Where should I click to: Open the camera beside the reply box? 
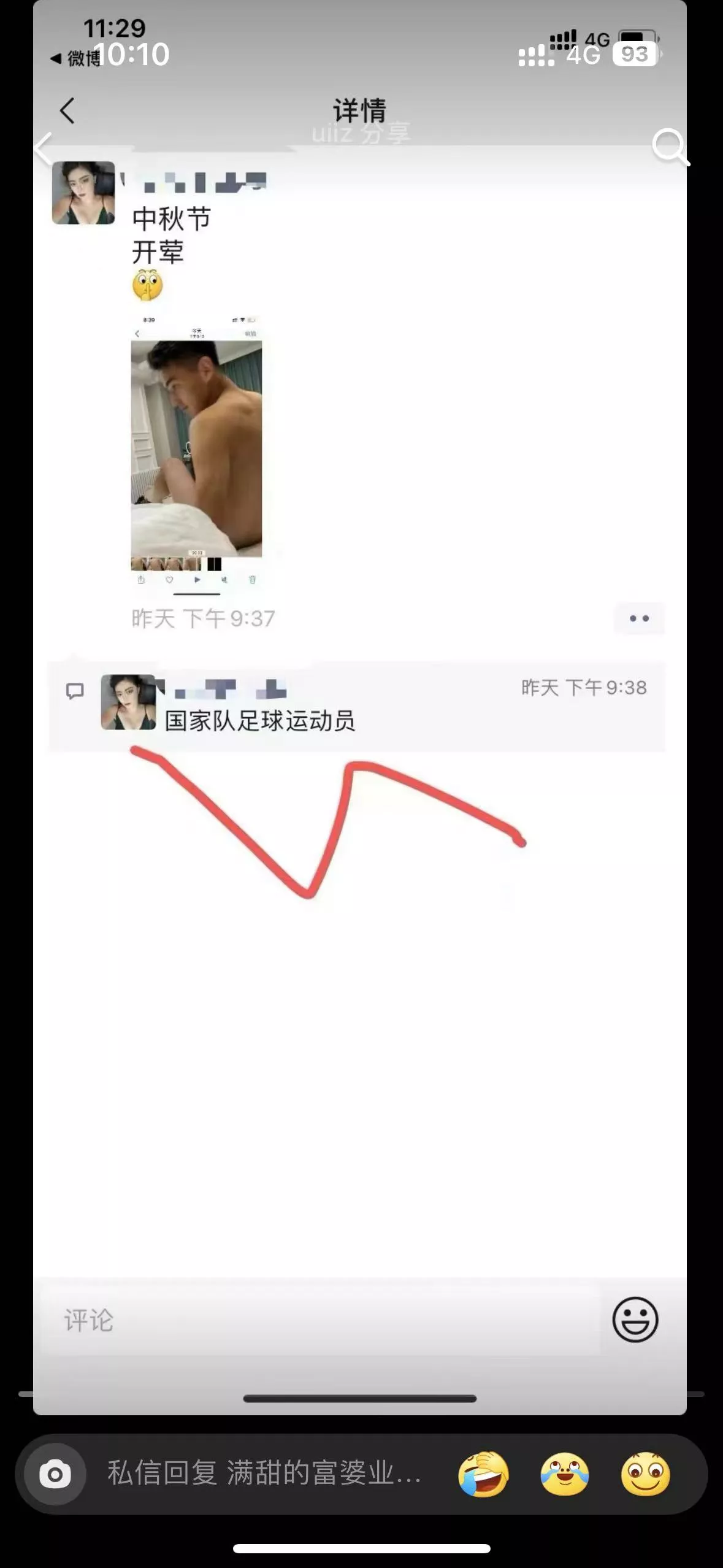coord(55,1474)
